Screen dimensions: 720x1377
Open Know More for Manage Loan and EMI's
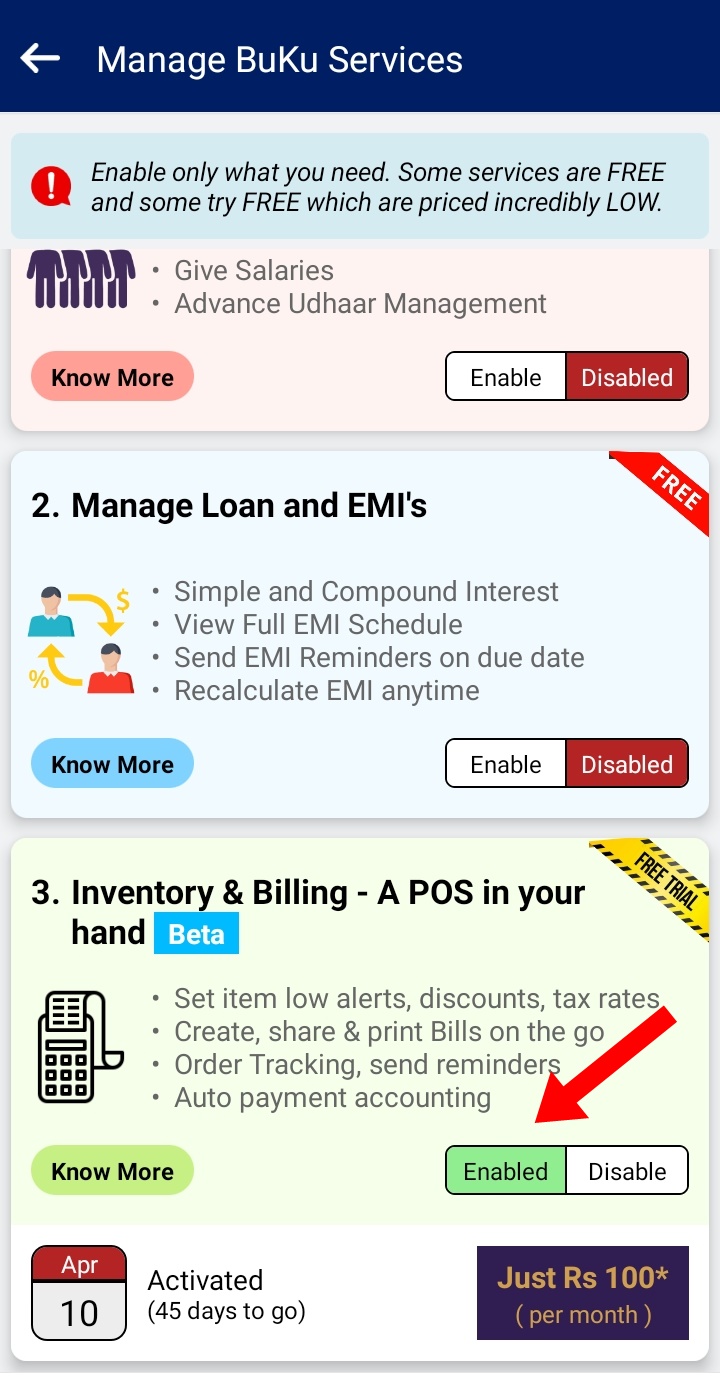point(112,764)
